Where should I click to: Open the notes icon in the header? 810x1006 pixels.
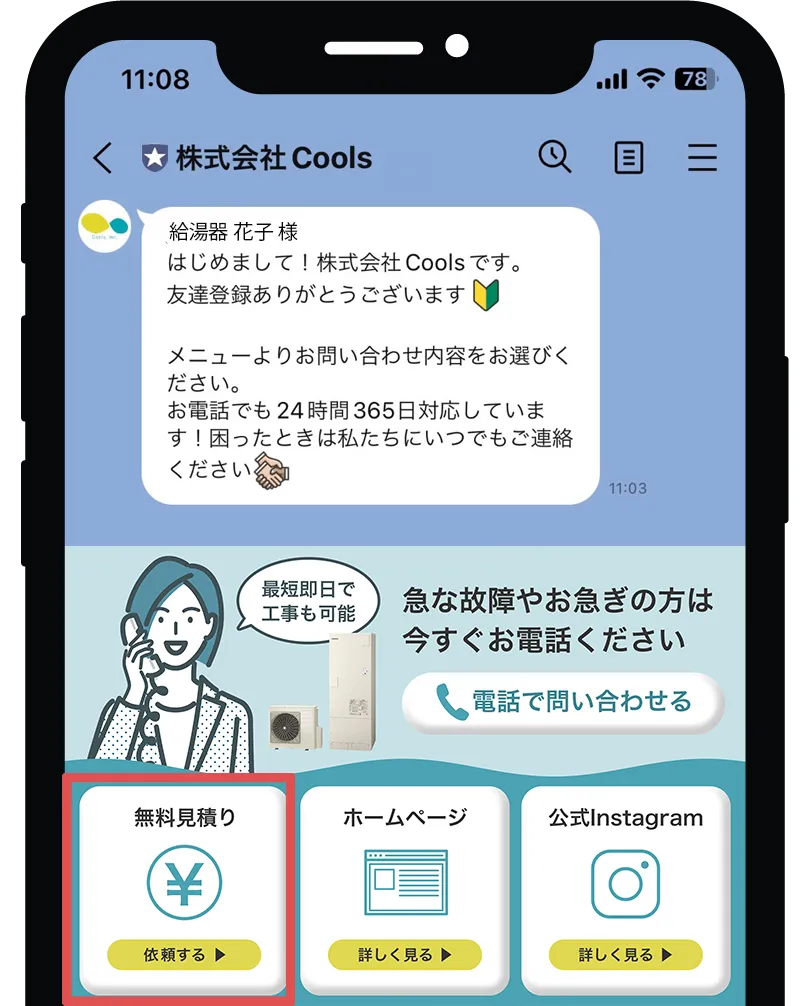click(628, 157)
